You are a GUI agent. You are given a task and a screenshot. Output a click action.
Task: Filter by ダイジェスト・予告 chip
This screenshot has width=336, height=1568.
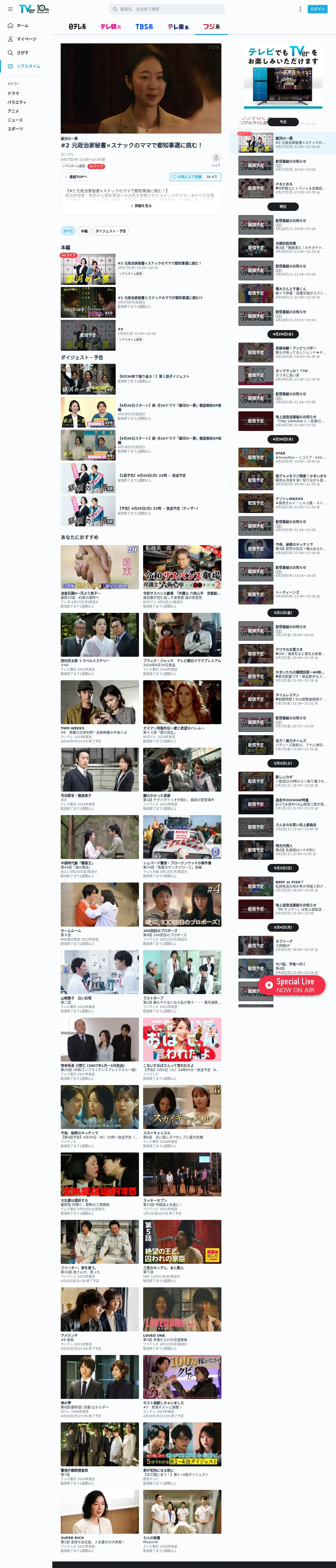[x=111, y=231]
